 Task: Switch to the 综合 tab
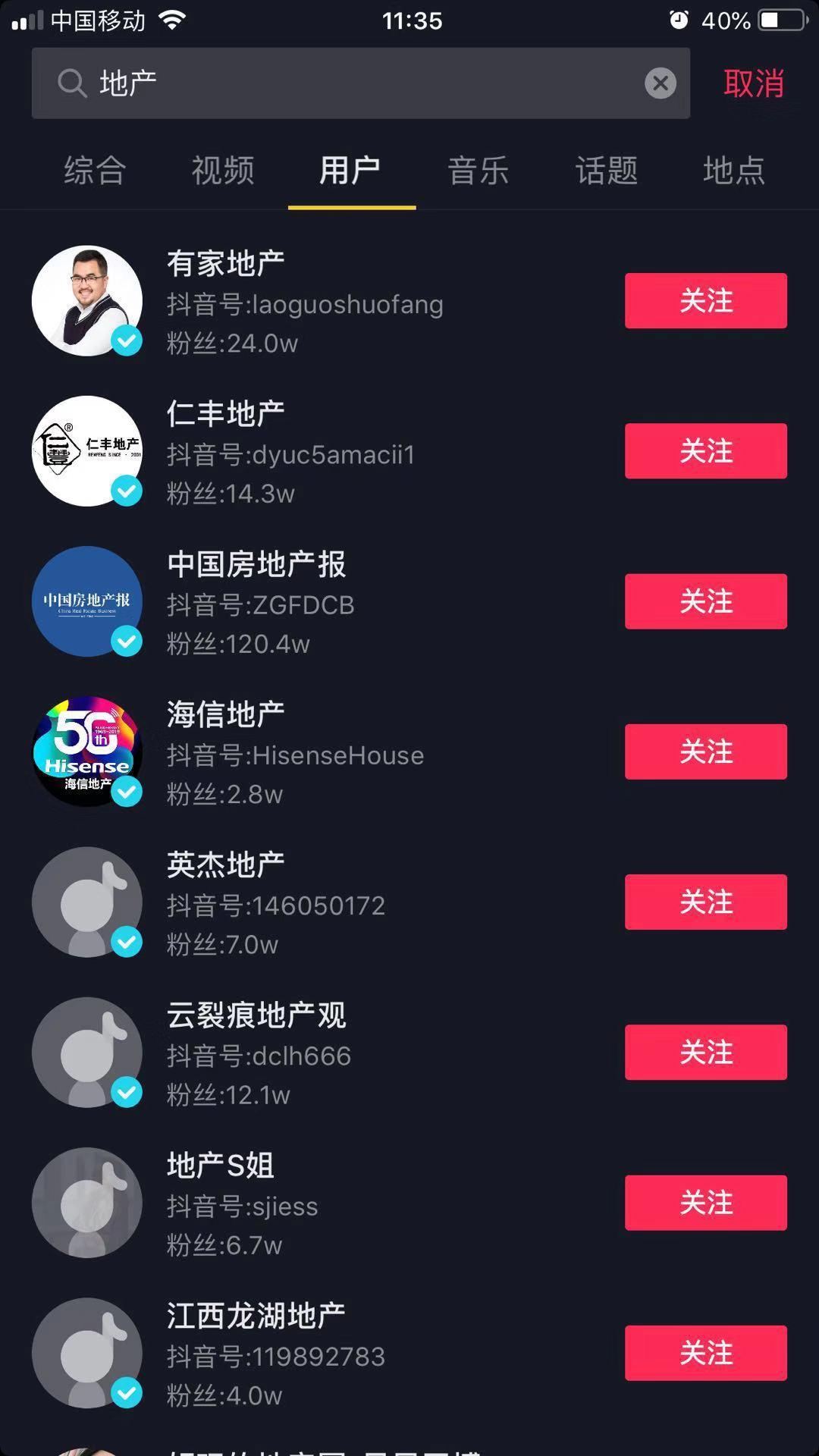[95, 170]
